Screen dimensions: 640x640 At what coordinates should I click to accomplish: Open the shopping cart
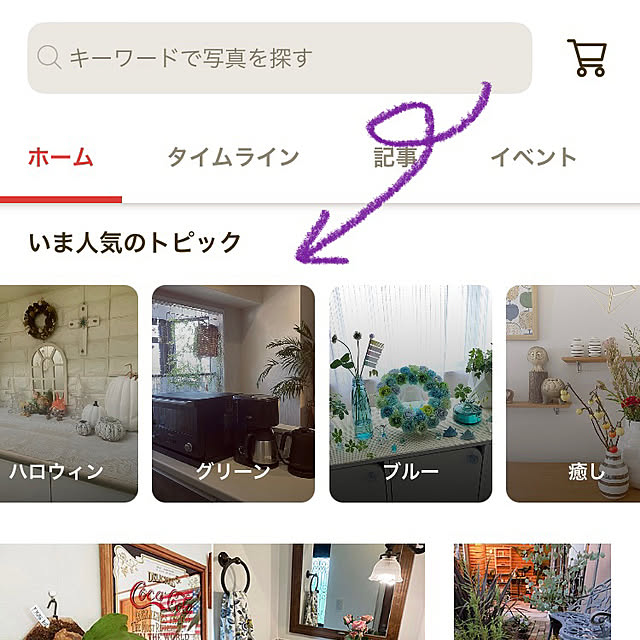point(587,58)
